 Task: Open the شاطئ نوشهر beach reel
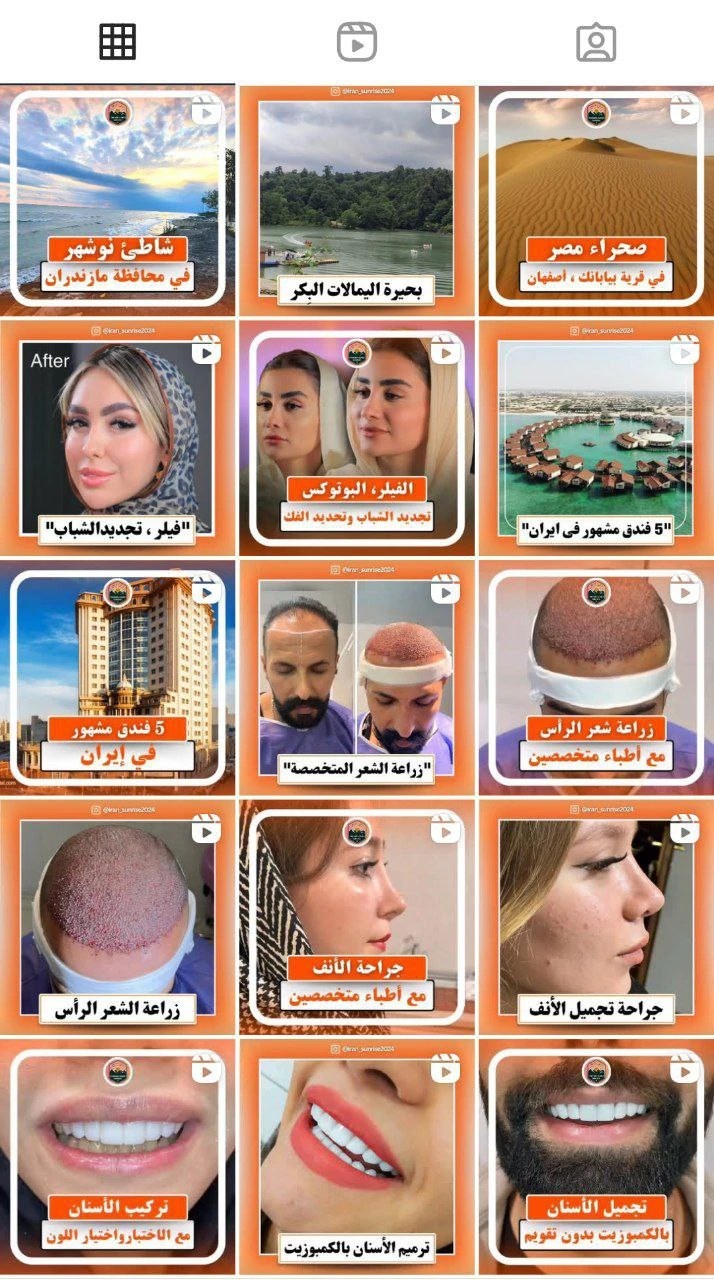point(118,201)
